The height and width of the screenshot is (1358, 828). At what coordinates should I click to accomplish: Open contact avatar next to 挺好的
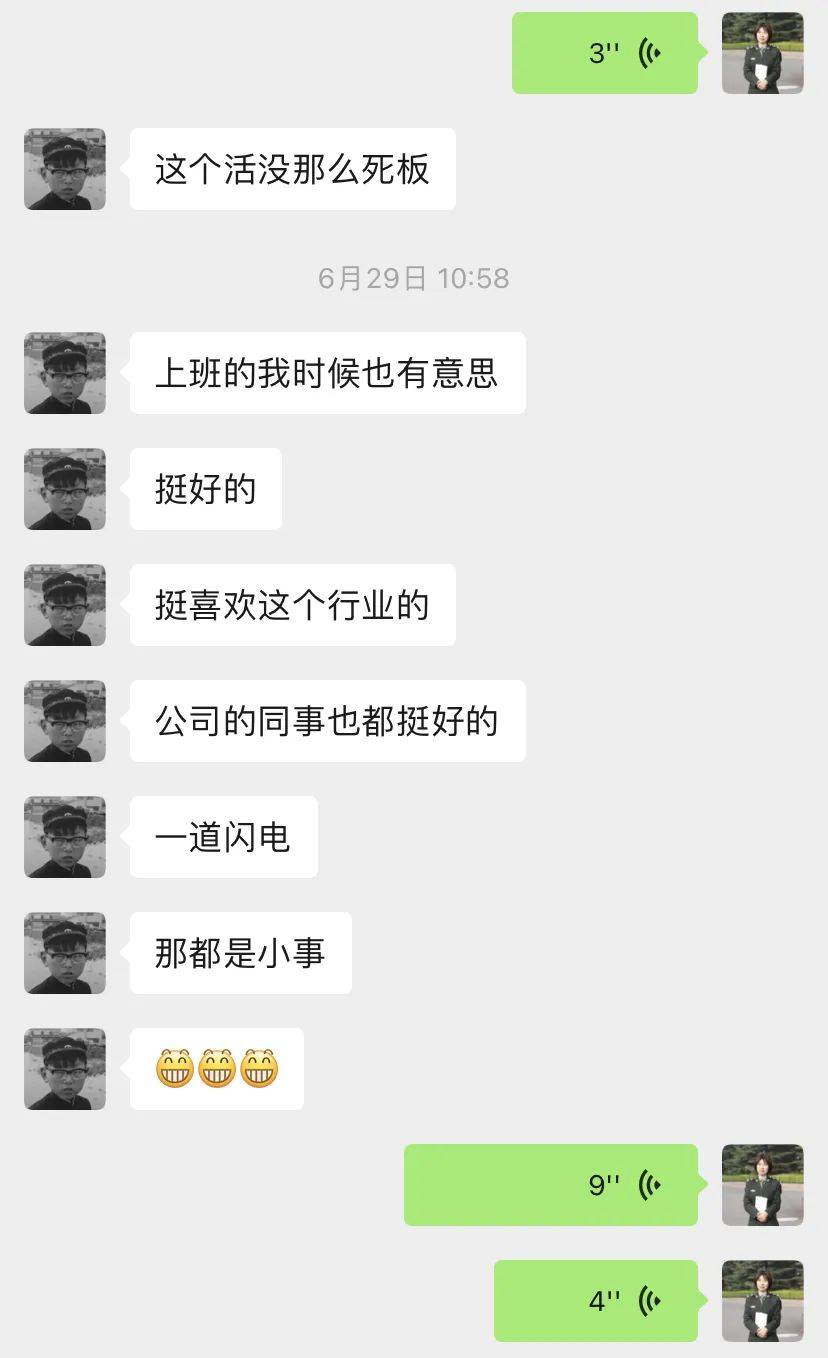65,489
